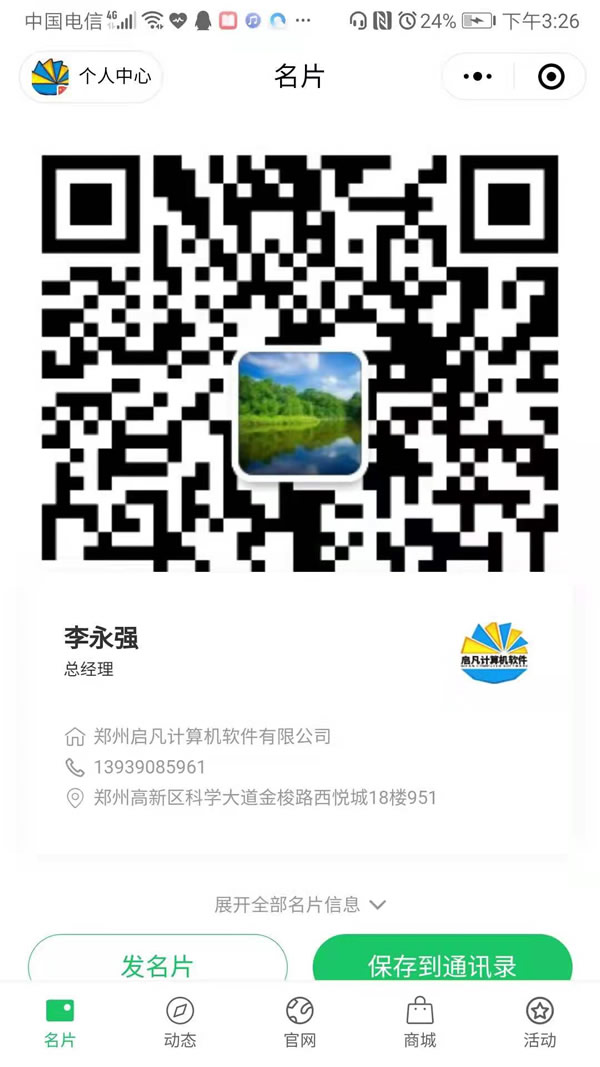600x1067 pixels.
Task: Switch to the 动态 tab
Action: (x=180, y=1022)
